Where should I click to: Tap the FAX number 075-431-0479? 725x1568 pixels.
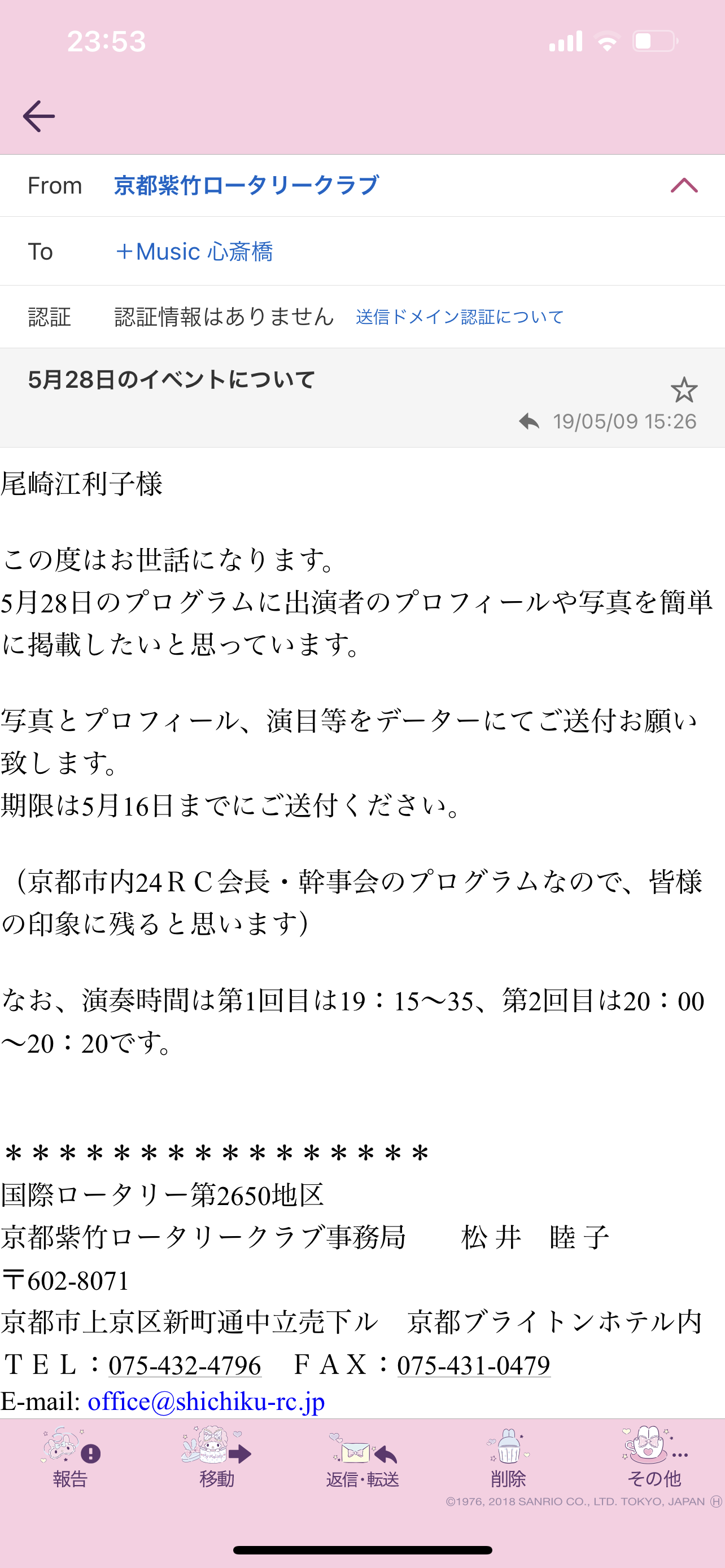click(474, 1365)
